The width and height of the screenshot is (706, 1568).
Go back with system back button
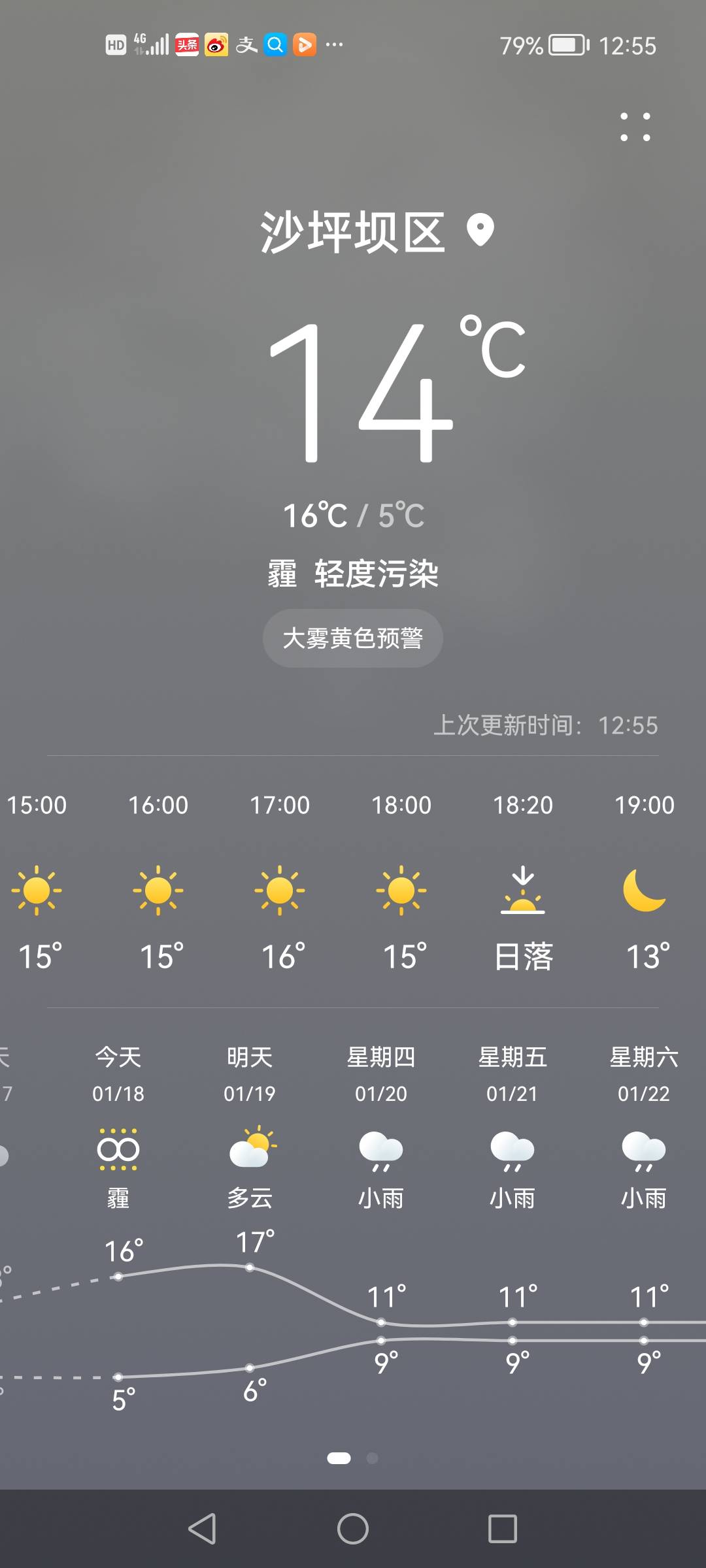pos(202,1529)
